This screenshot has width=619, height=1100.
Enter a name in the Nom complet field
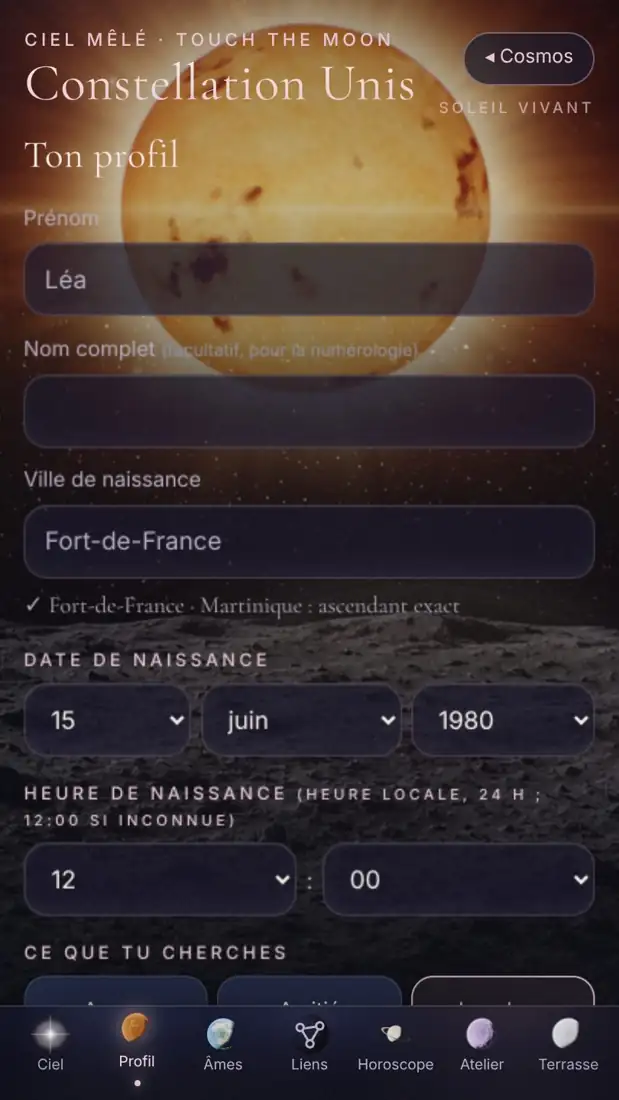[x=310, y=411]
